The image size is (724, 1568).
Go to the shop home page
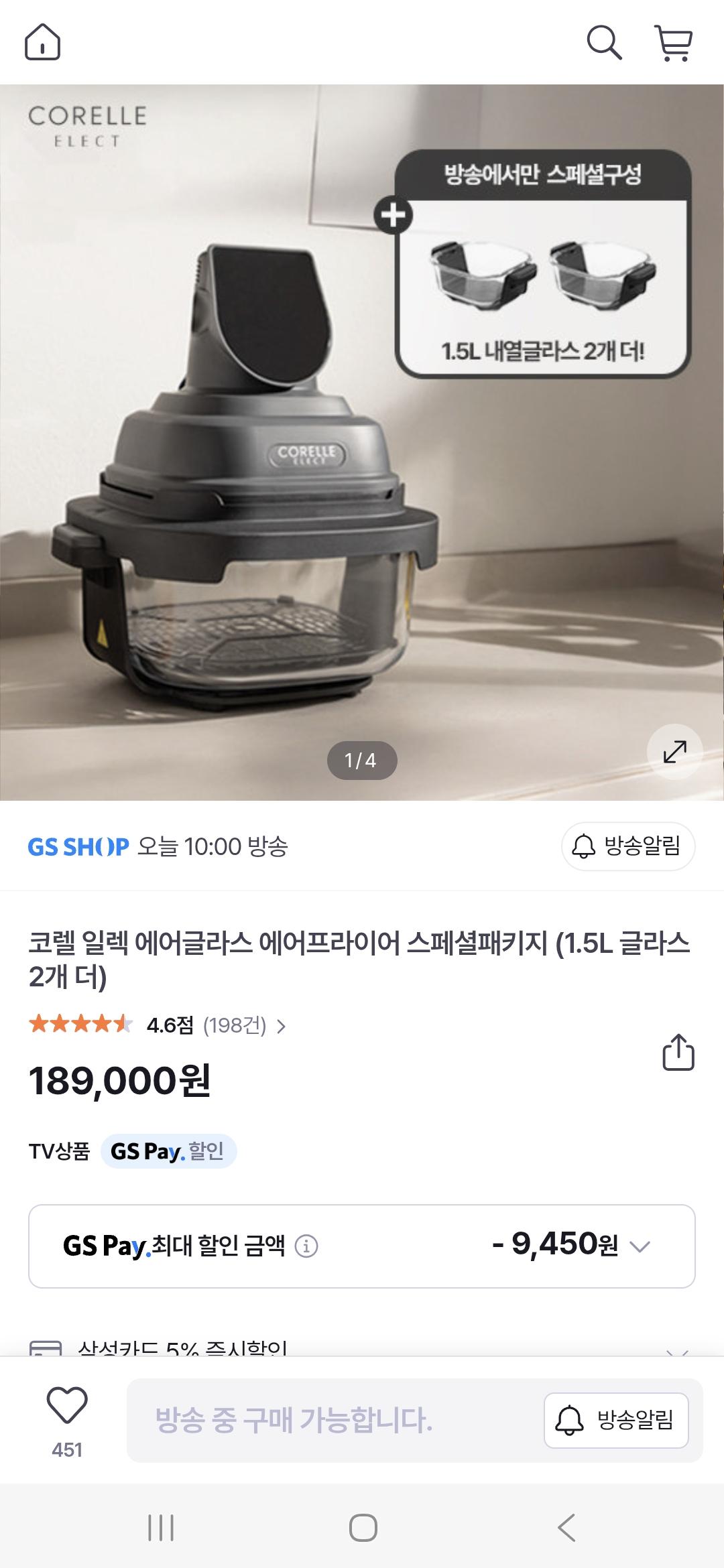(42, 42)
